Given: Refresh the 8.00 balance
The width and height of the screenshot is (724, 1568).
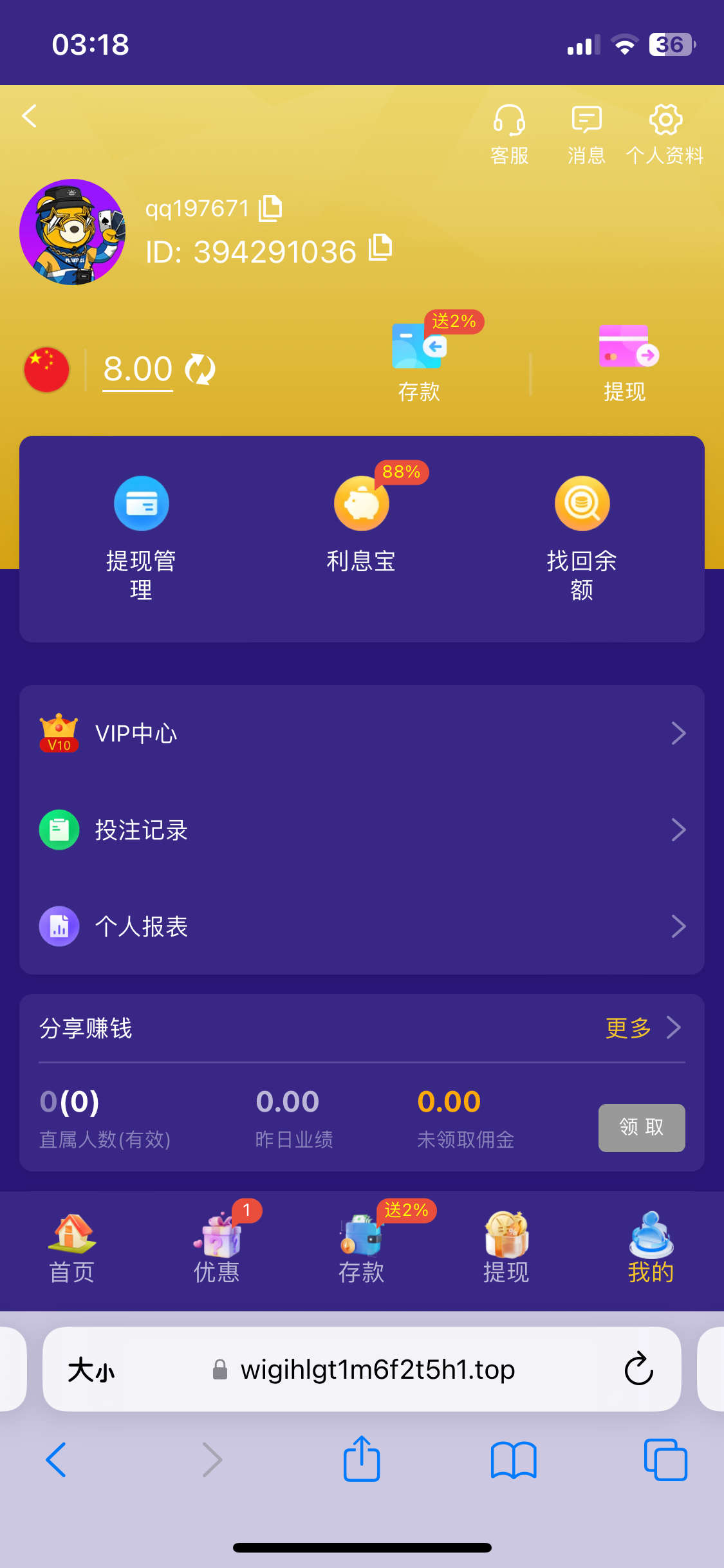Looking at the screenshot, I should (200, 369).
